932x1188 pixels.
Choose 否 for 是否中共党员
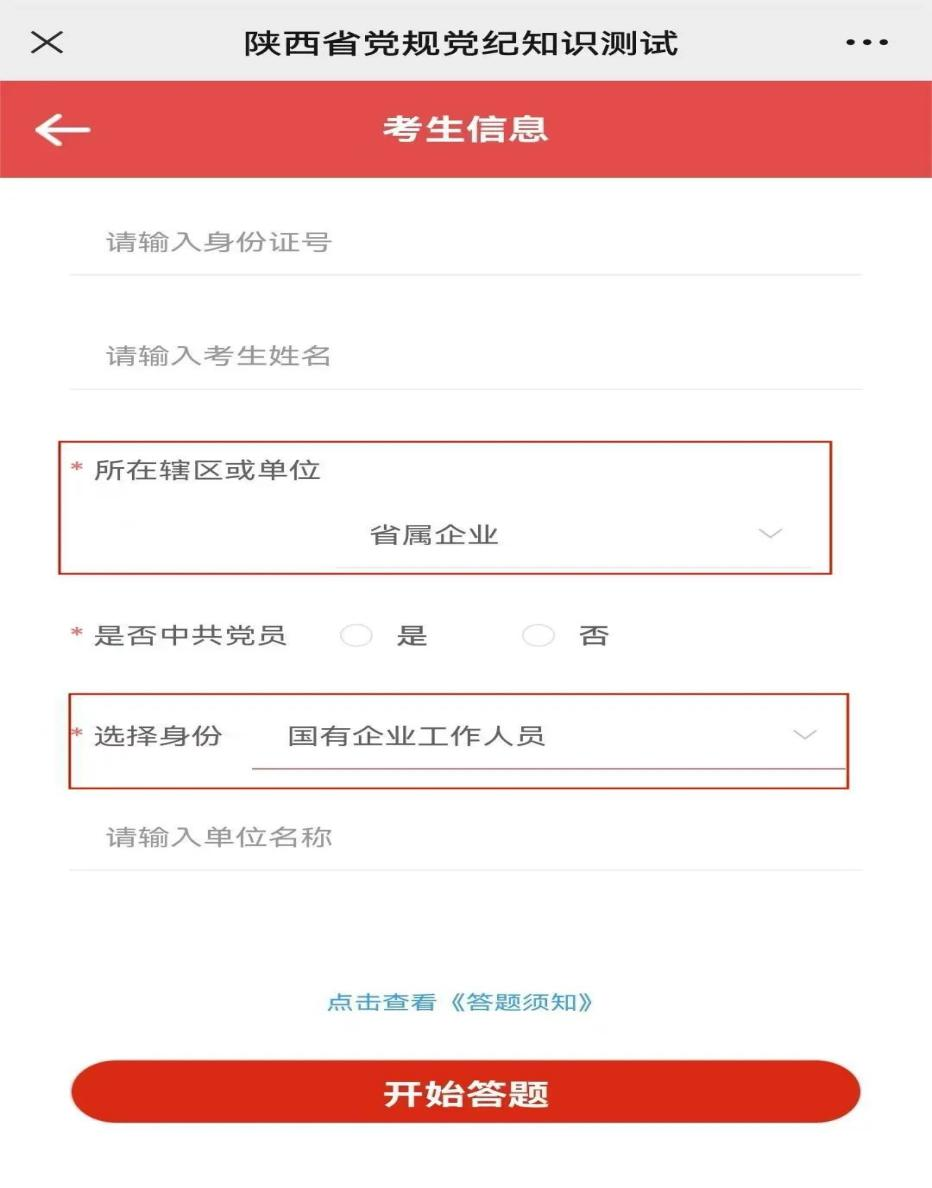click(x=539, y=636)
